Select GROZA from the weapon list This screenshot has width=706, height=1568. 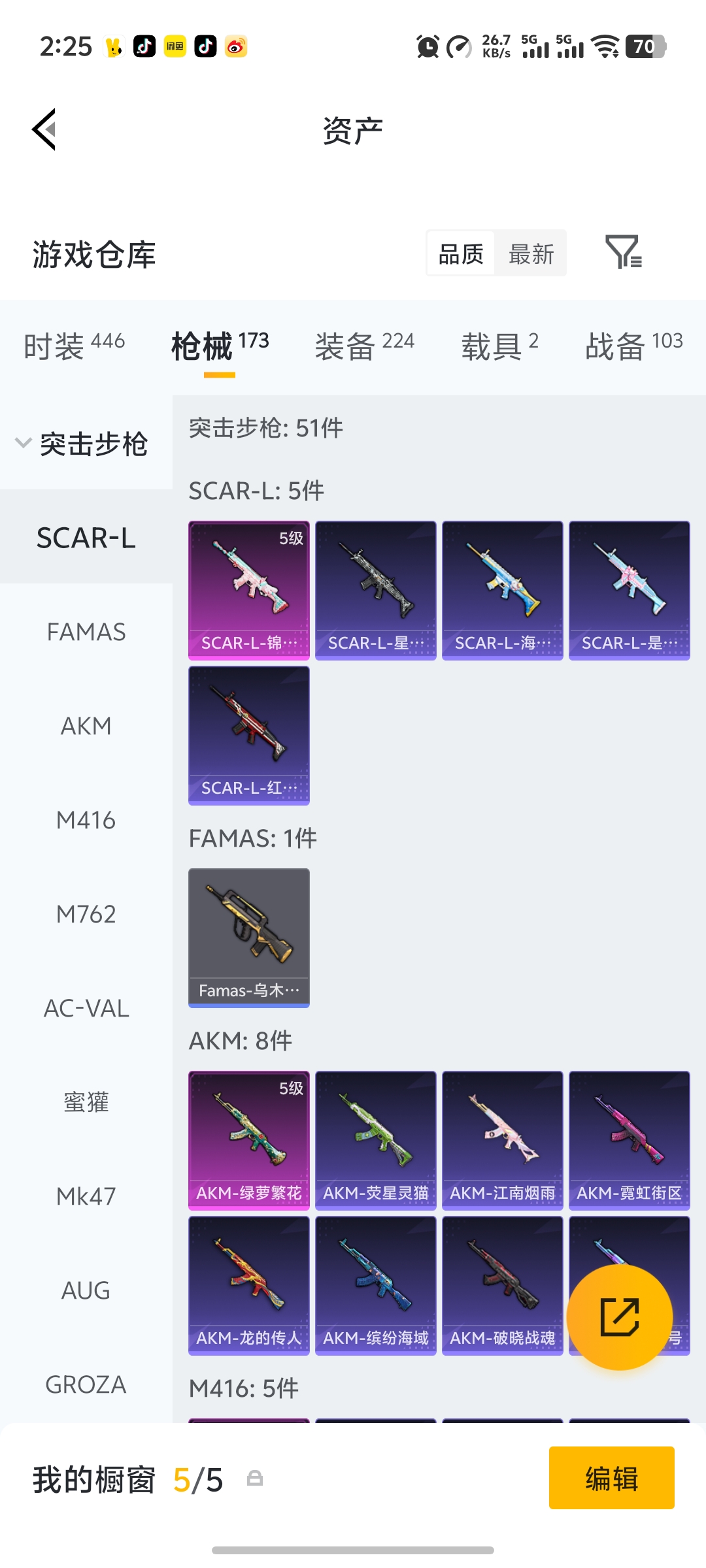[86, 1384]
